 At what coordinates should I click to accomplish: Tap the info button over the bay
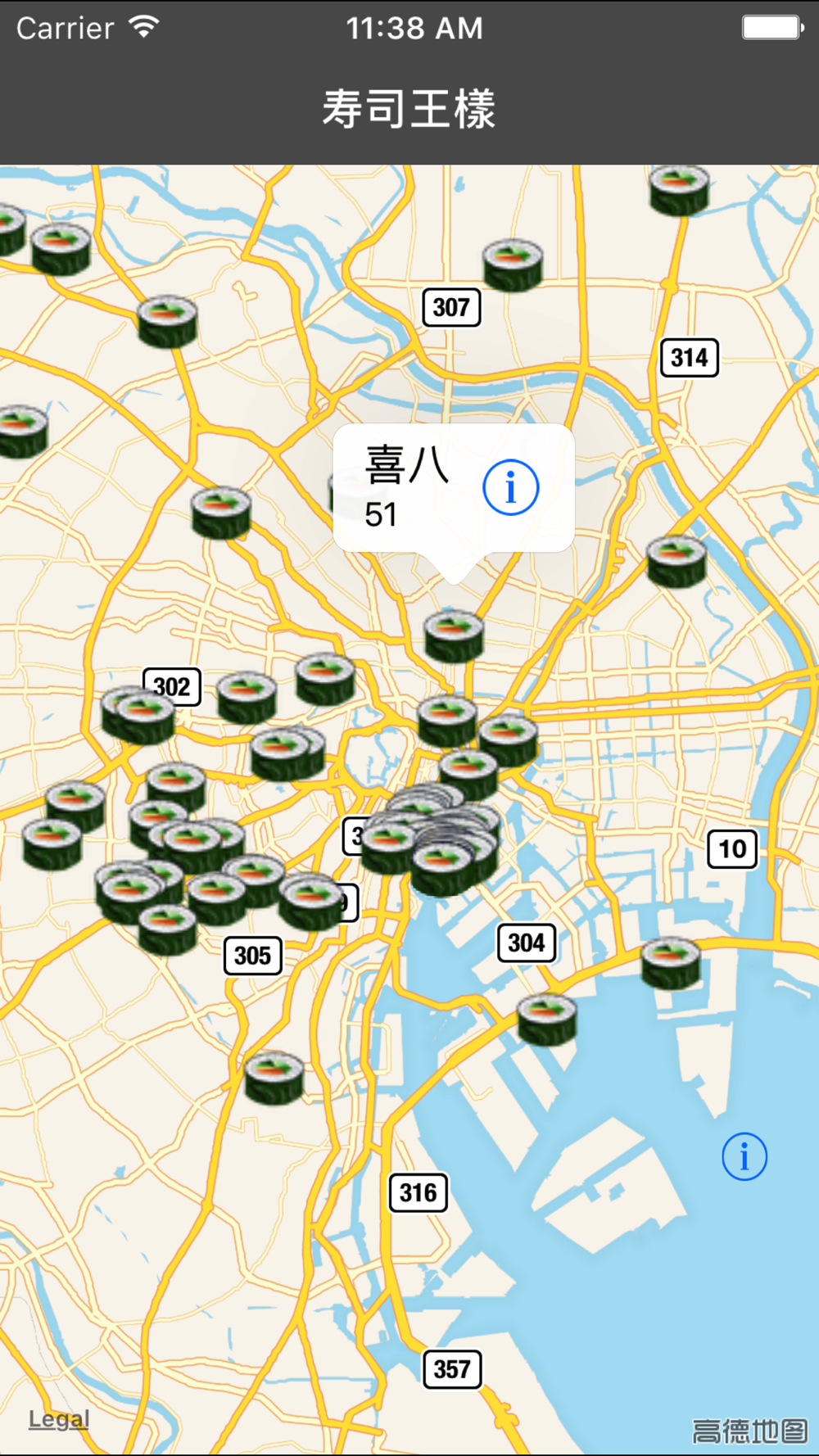tap(744, 1157)
